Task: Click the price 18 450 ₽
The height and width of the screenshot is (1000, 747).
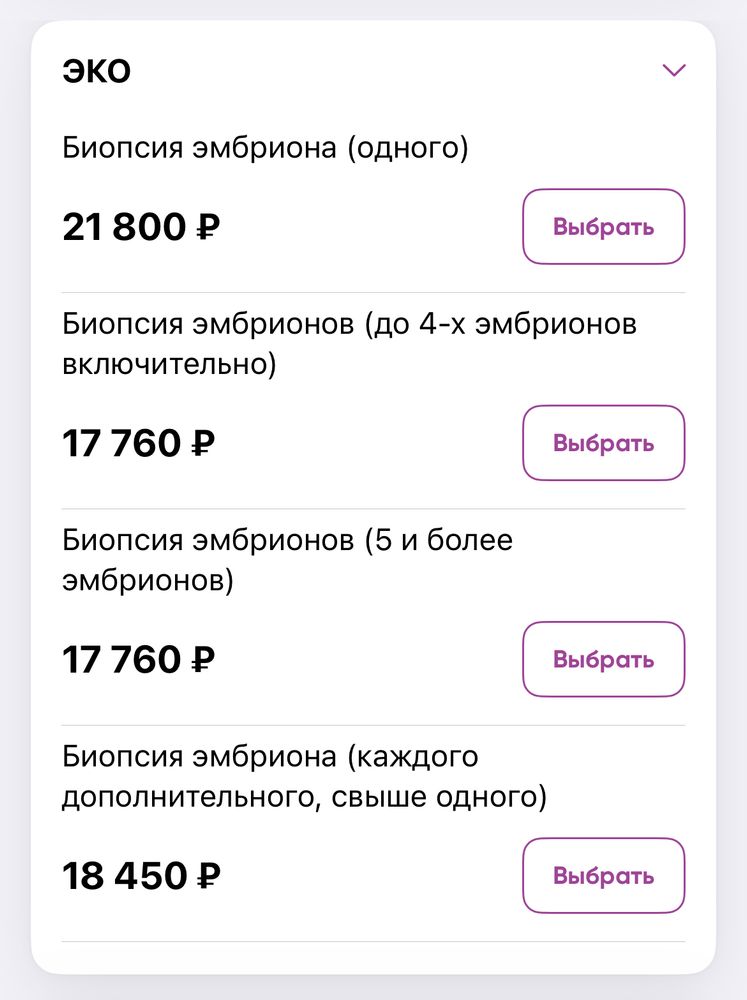Action: click(140, 874)
